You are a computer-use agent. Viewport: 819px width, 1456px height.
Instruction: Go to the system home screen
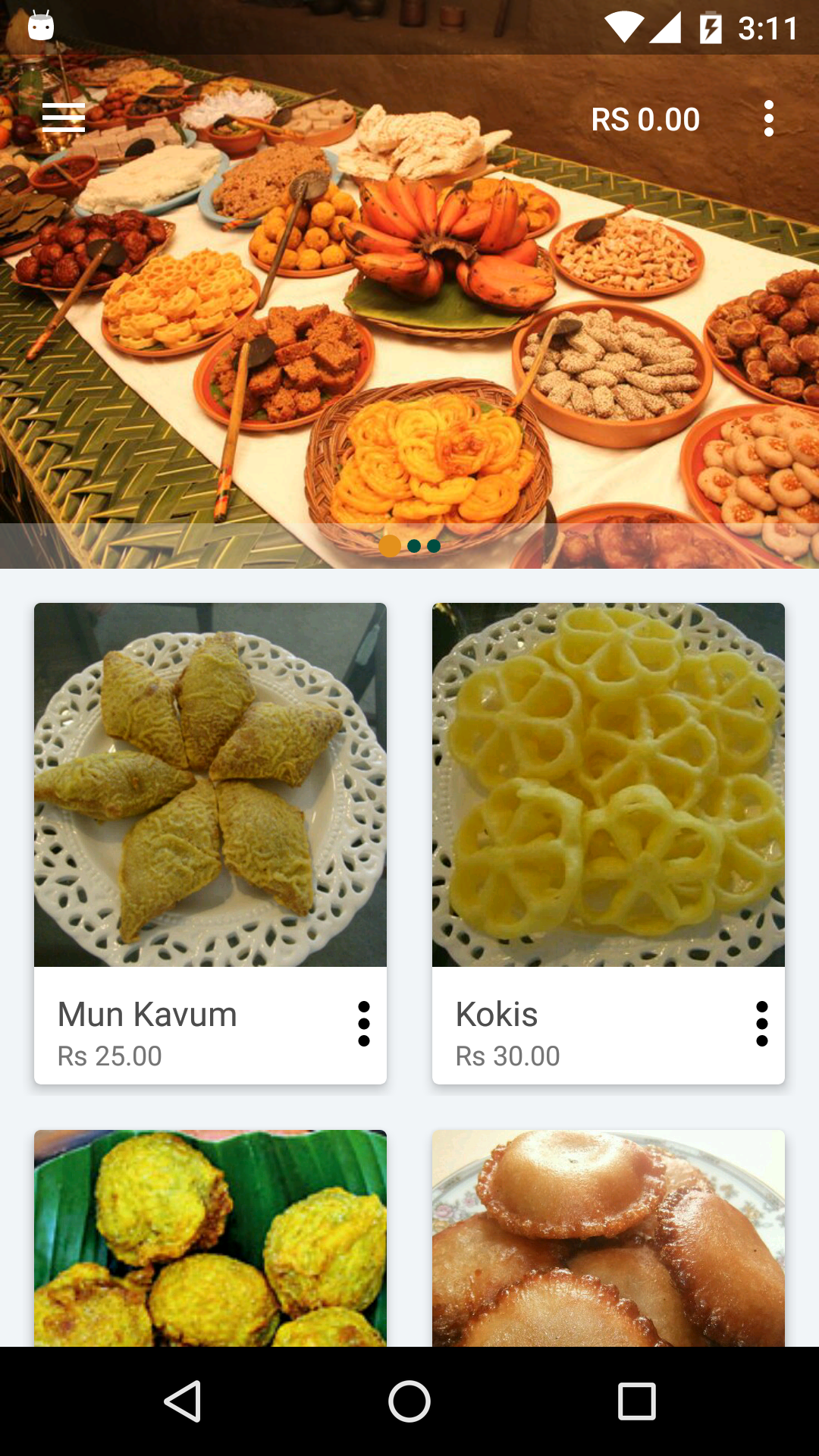409,1401
